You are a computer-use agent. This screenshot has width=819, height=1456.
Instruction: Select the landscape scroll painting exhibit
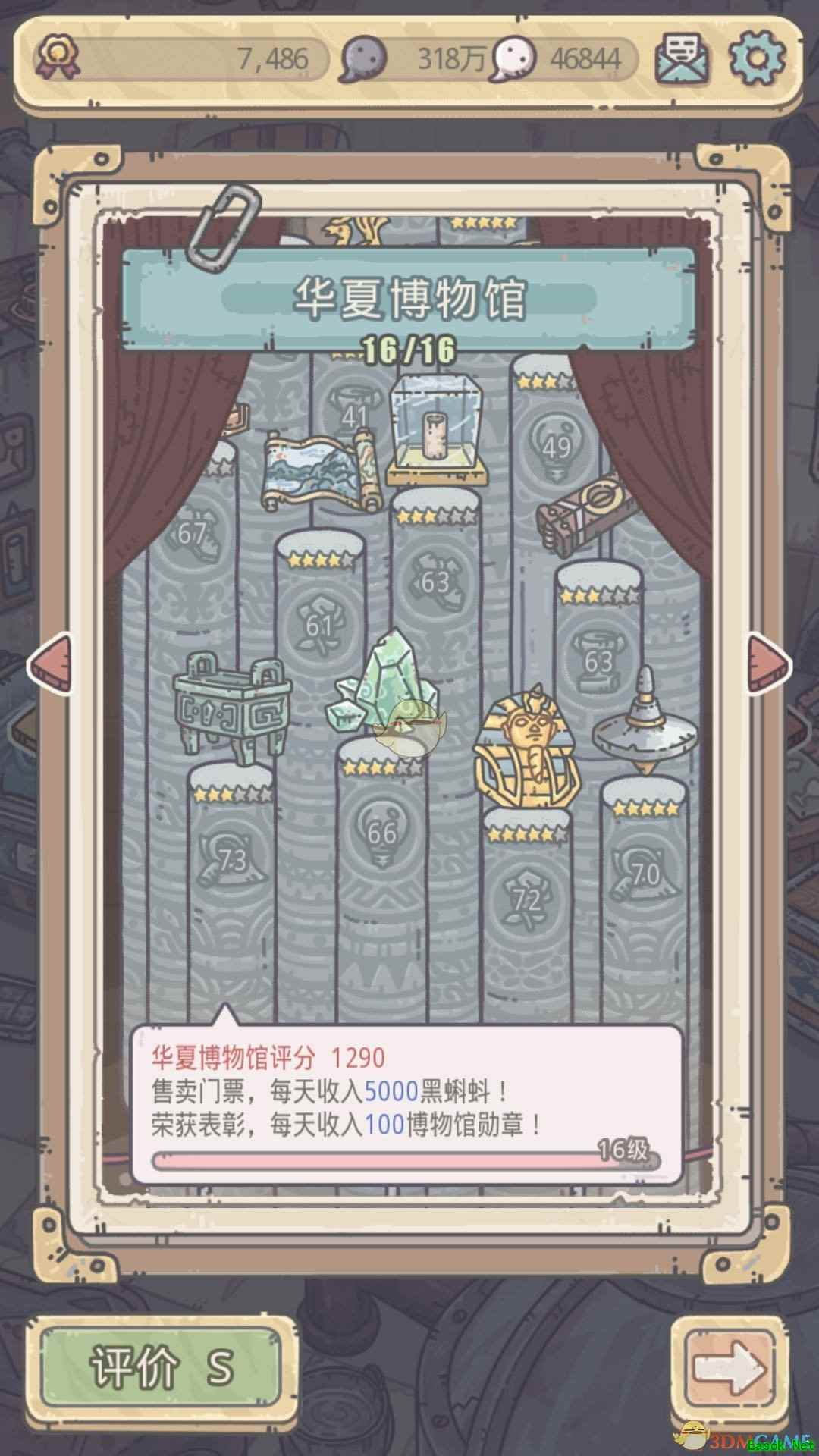pyautogui.click(x=323, y=471)
